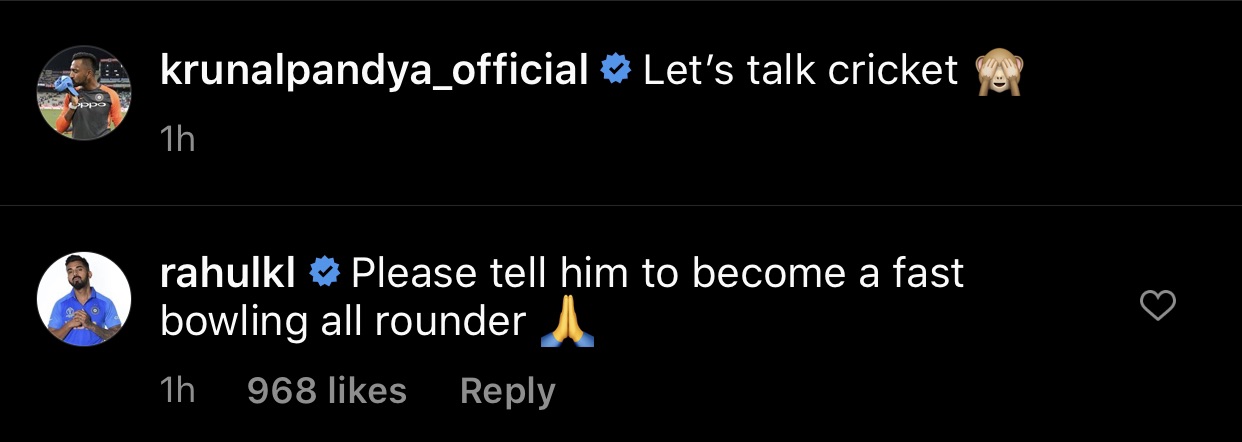Open the krunalpandya_official username
Image resolution: width=1242 pixels, height=442 pixels.
(x=373, y=71)
